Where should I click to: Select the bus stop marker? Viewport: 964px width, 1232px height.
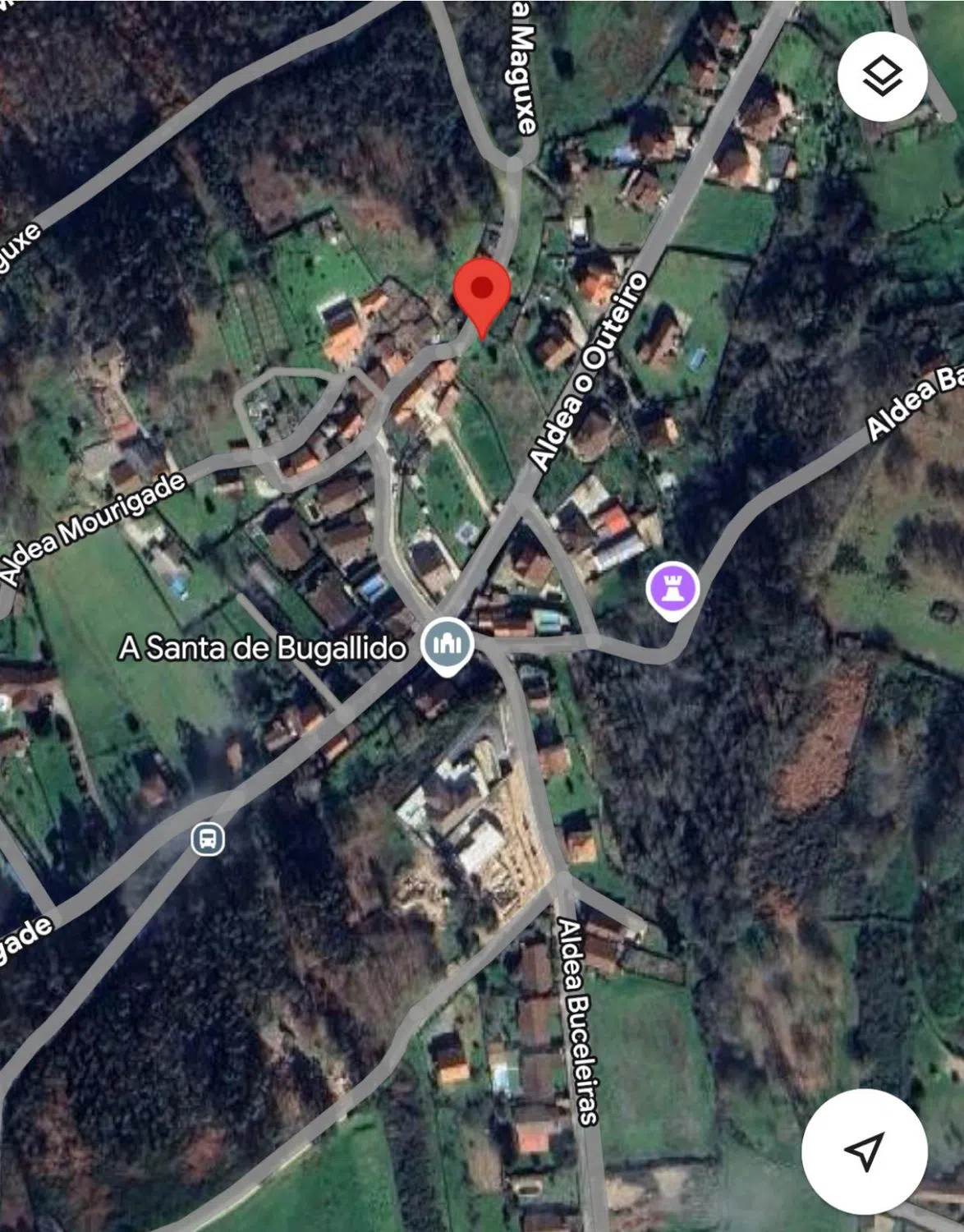click(x=208, y=839)
